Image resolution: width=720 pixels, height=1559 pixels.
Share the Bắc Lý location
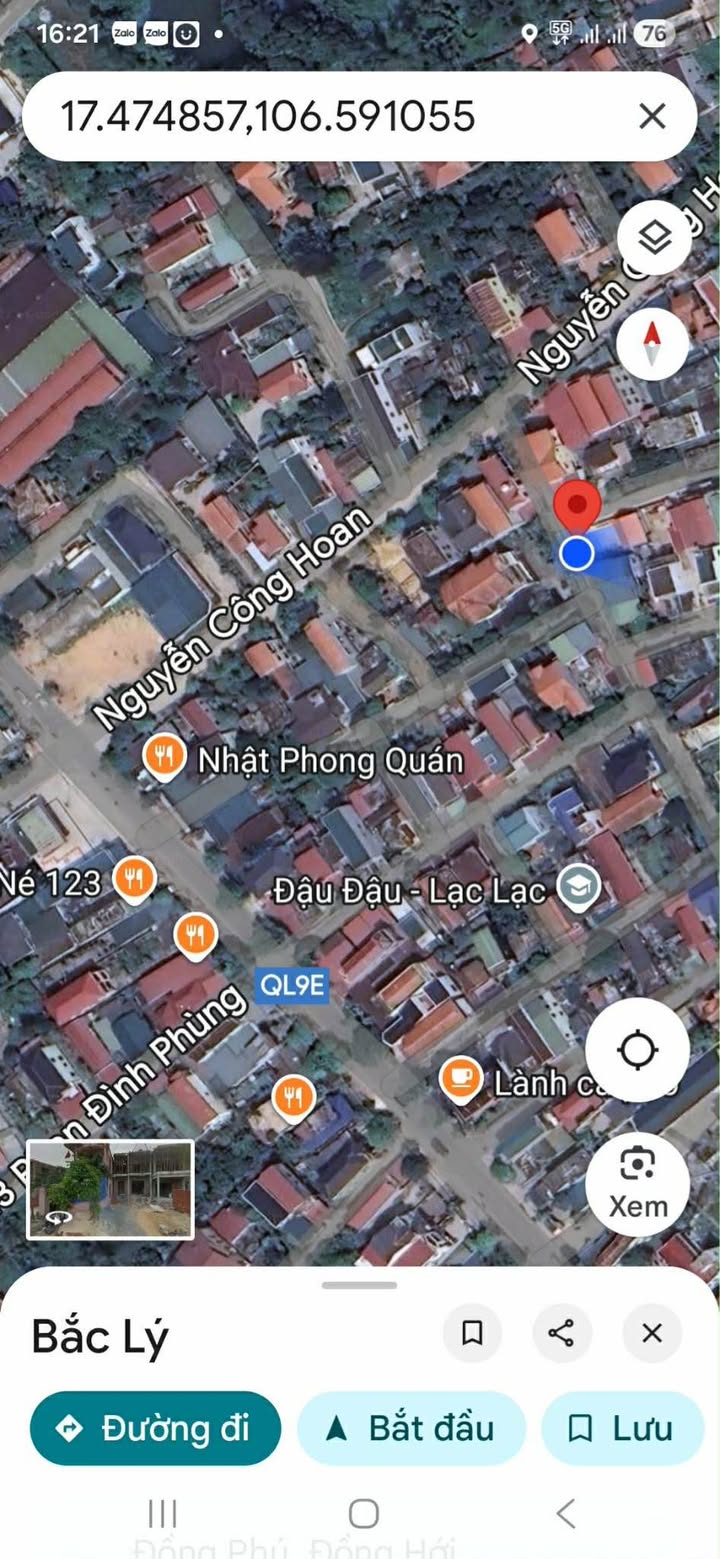tap(562, 1332)
